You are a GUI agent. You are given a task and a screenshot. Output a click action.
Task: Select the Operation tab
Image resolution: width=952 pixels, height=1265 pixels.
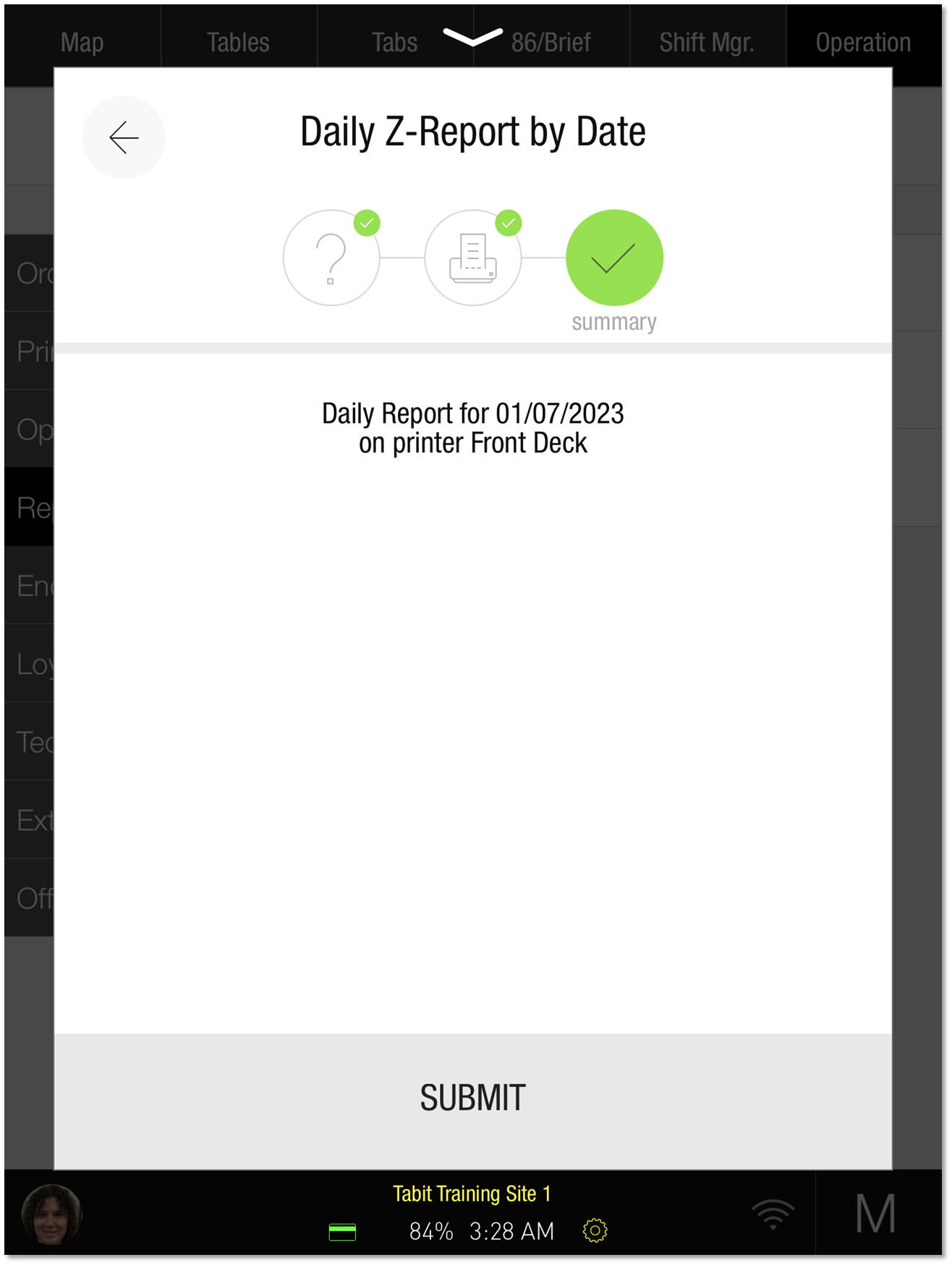[x=863, y=42]
